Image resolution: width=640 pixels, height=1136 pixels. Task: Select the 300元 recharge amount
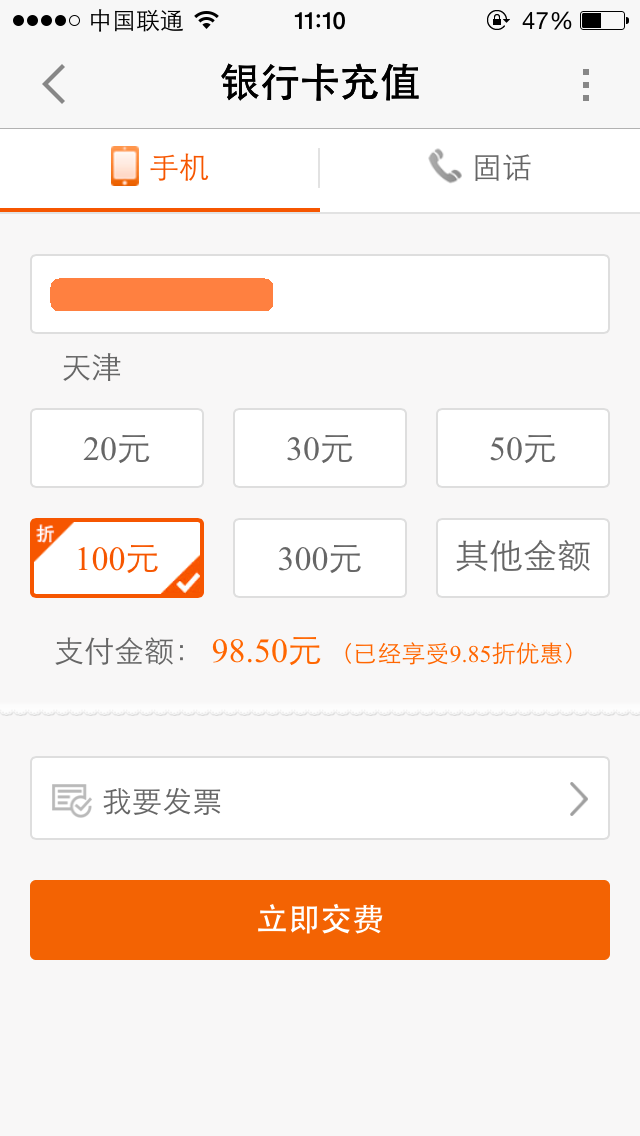pyautogui.click(x=320, y=559)
